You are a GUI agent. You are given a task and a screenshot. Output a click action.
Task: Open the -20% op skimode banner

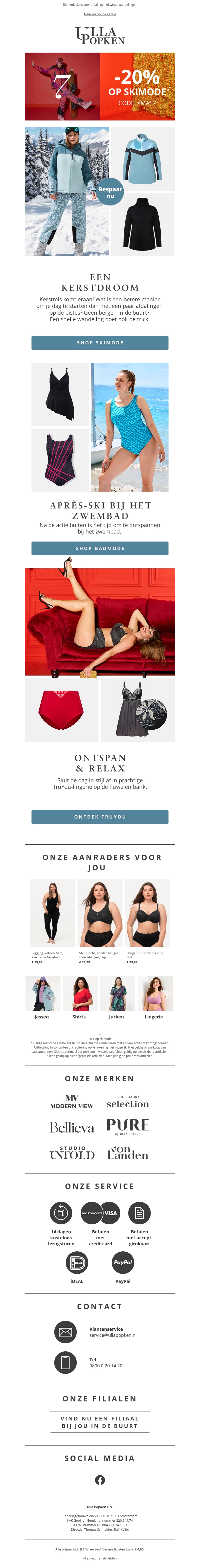(x=100, y=86)
